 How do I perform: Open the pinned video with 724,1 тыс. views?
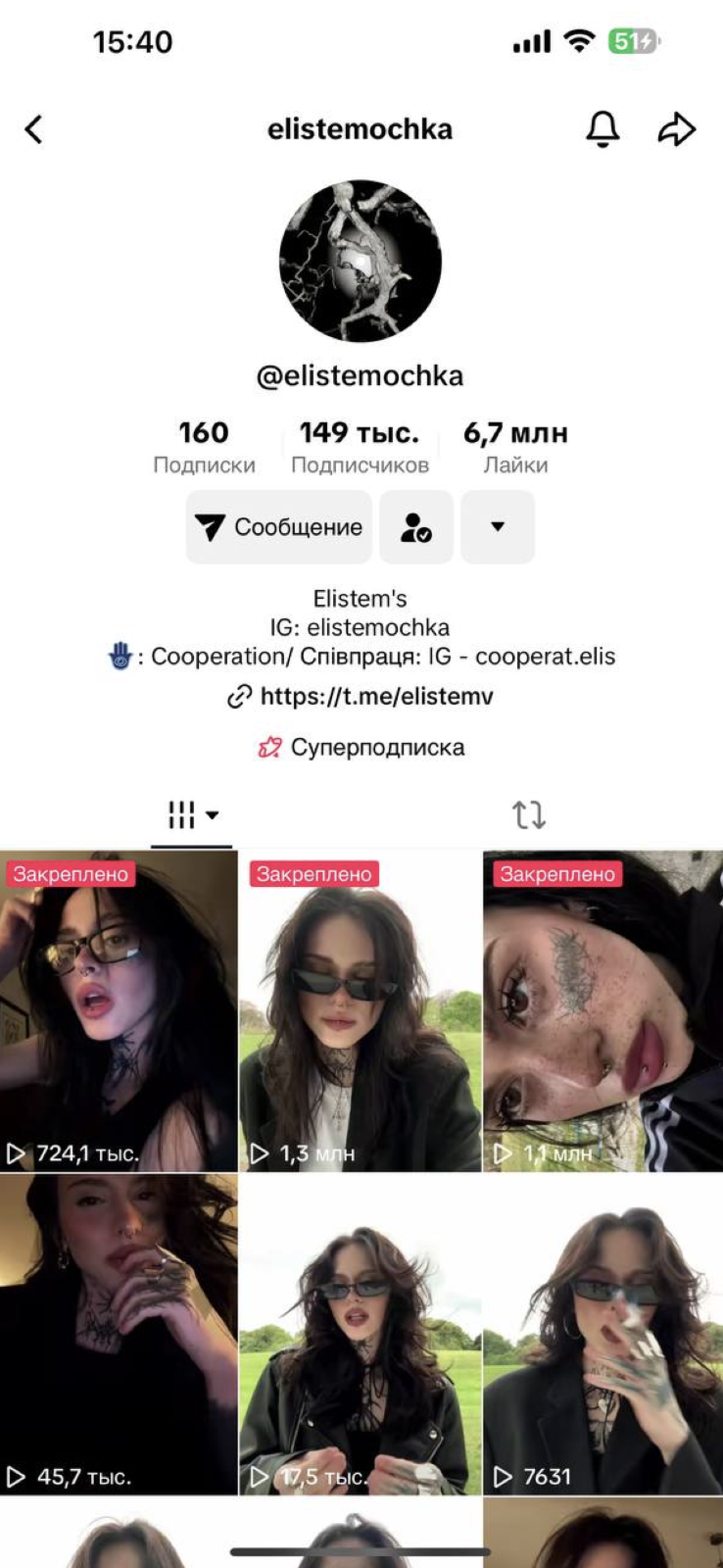click(x=119, y=1010)
